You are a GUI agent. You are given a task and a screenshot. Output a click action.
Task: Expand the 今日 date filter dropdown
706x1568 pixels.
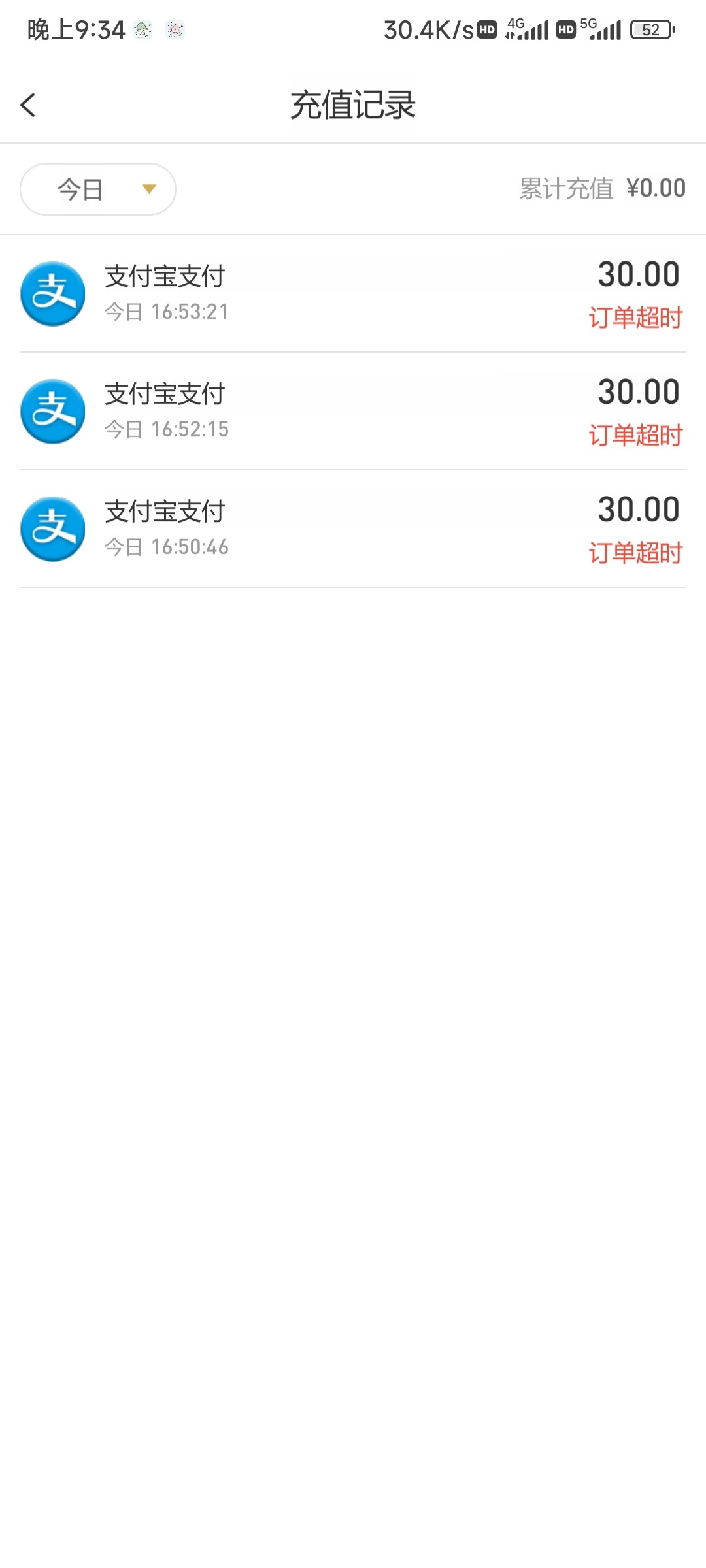98,189
